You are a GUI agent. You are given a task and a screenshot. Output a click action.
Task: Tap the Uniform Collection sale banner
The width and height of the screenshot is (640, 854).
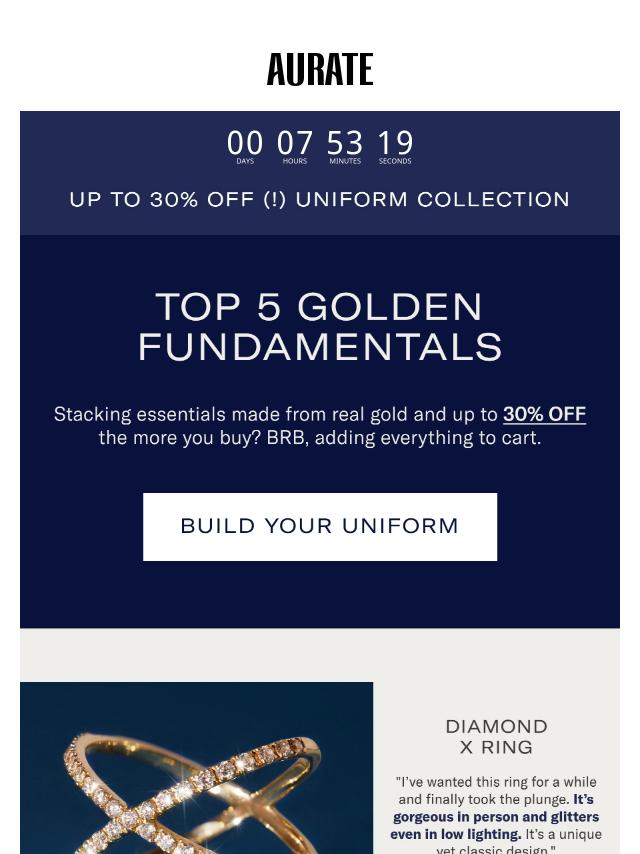pyautogui.click(x=320, y=199)
